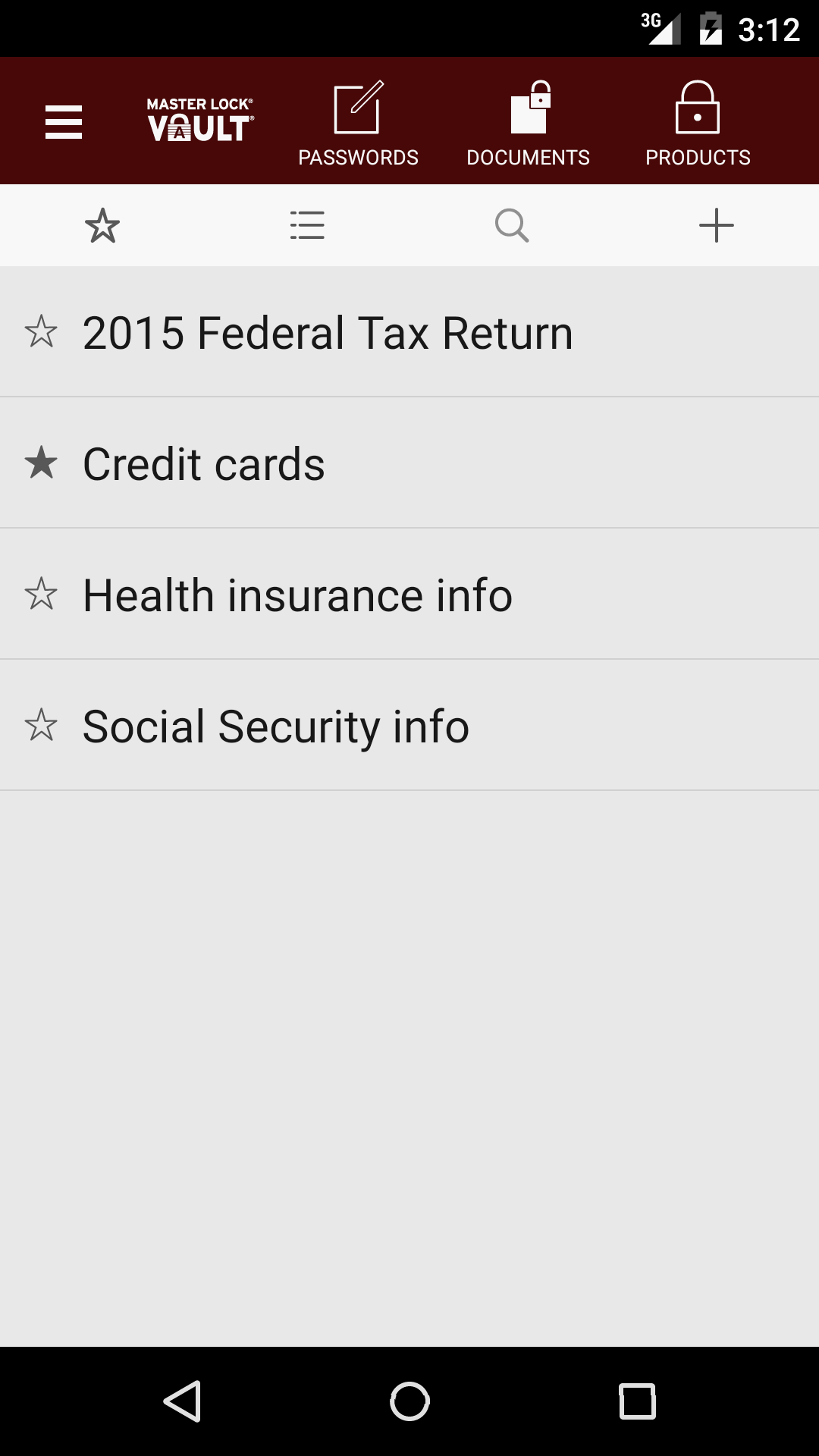Return to the home screen
The height and width of the screenshot is (1456, 819).
[409, 1401]
